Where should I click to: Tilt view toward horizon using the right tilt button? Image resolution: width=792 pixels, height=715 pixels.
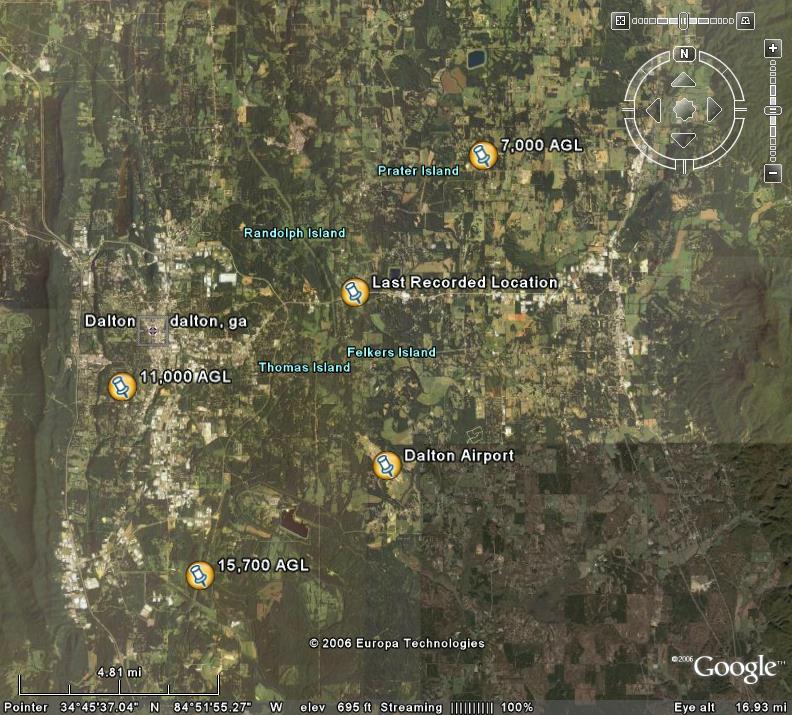(746, 20)
